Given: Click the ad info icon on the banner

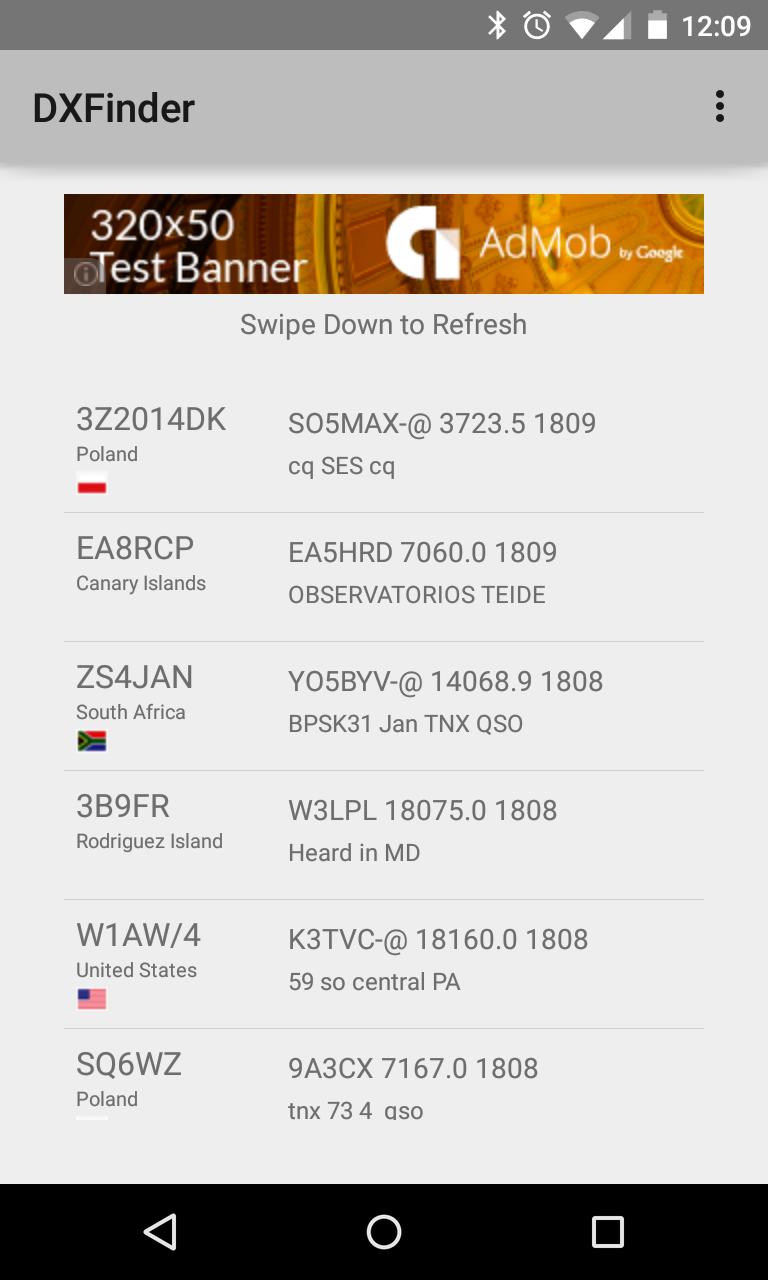Looking at the screenshot, I should [86, 274].
